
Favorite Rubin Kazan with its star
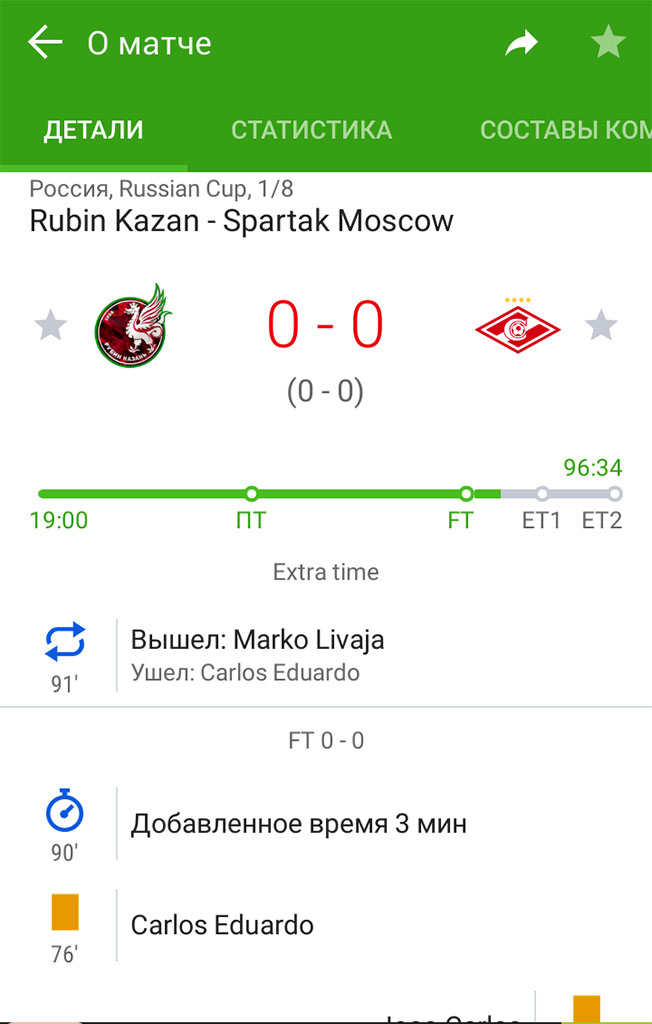click(50, 326)
